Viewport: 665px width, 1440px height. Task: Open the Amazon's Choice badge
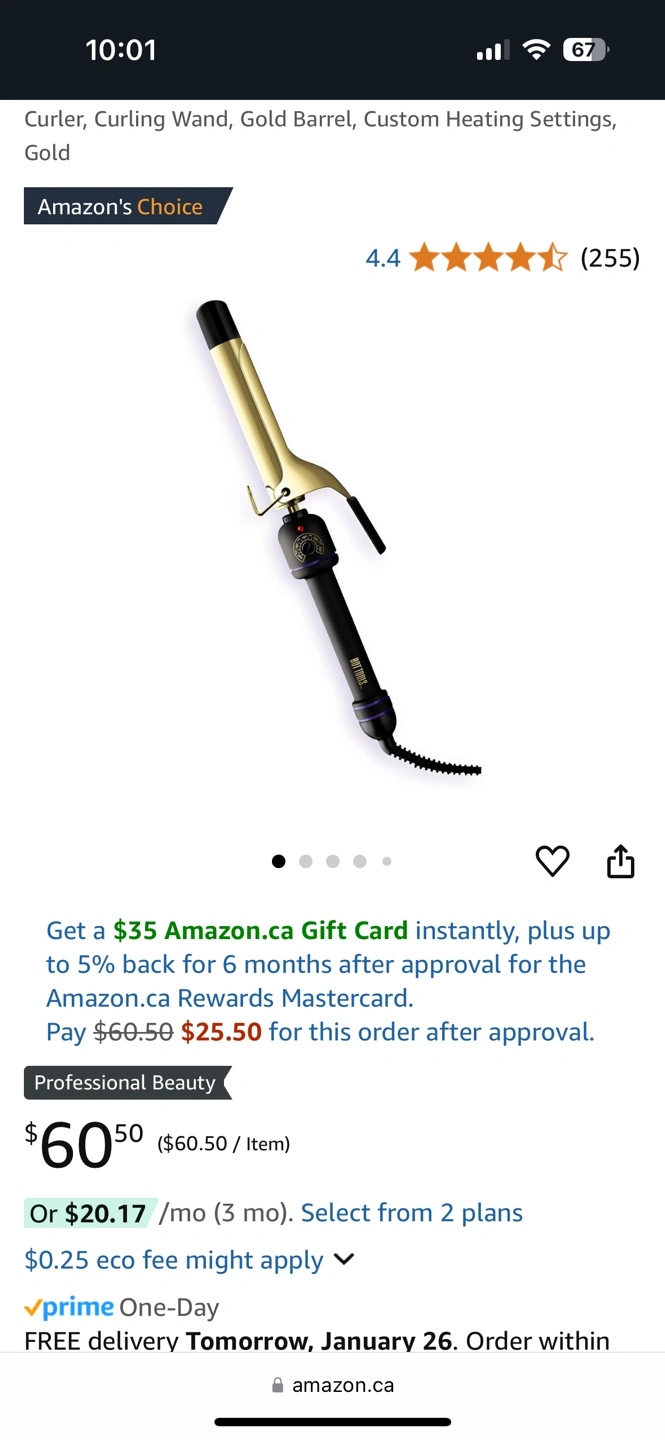point(127,206)
